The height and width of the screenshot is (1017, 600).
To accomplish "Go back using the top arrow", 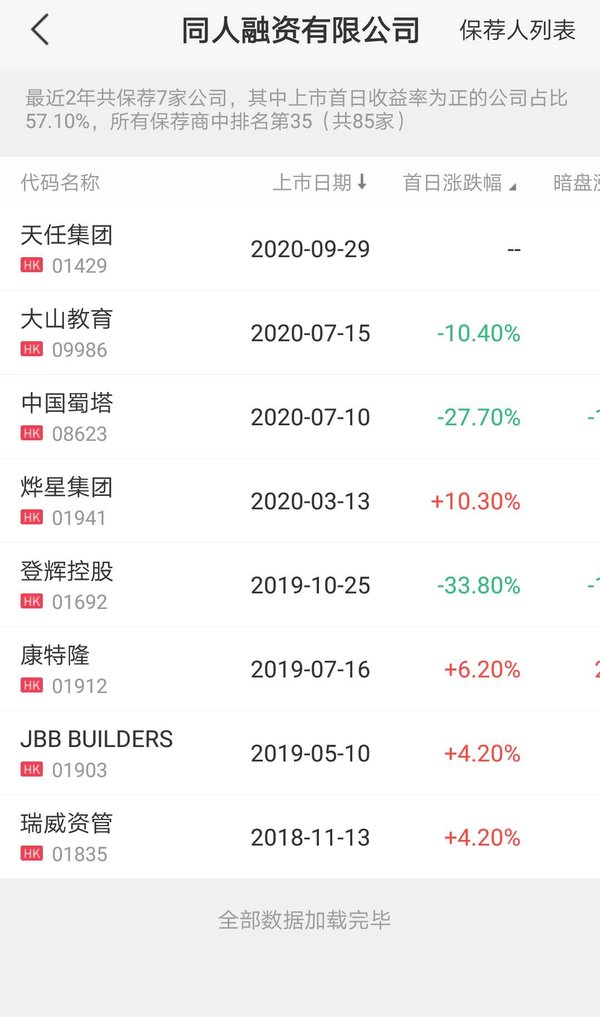I will (40, 30).
